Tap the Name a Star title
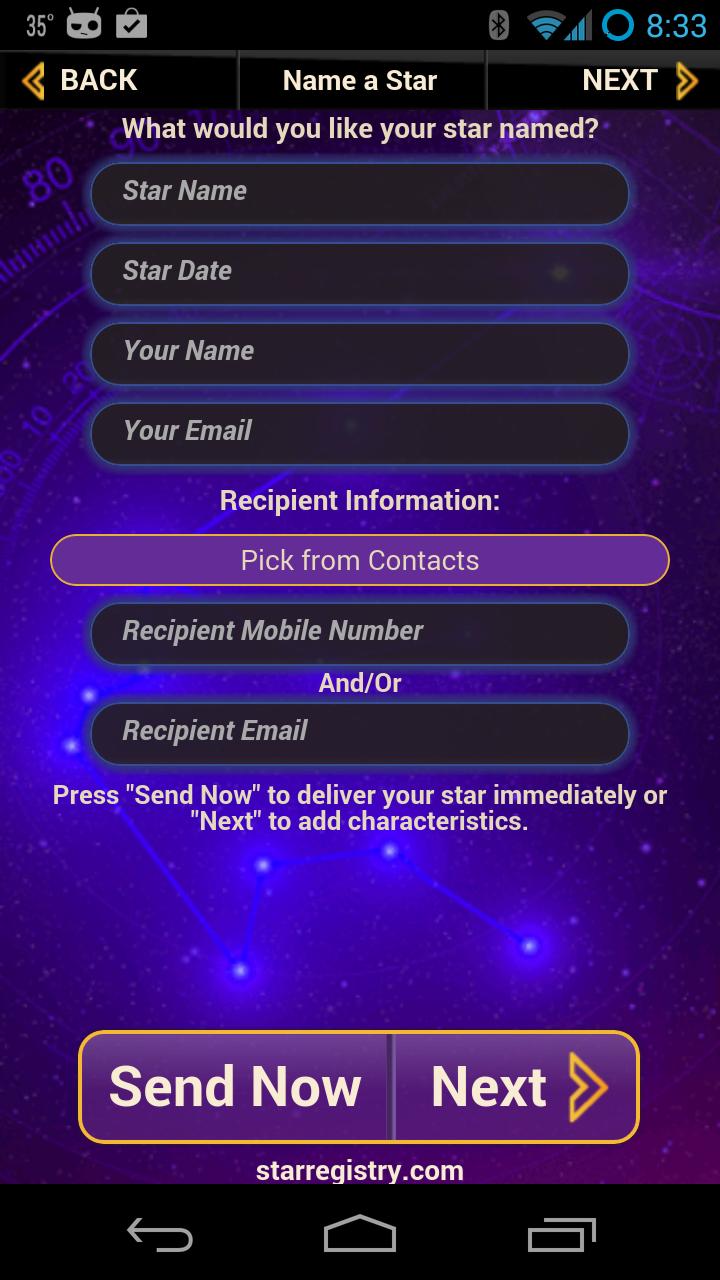The width and height of the screenshot is (720, 1280). pos(360,80)
